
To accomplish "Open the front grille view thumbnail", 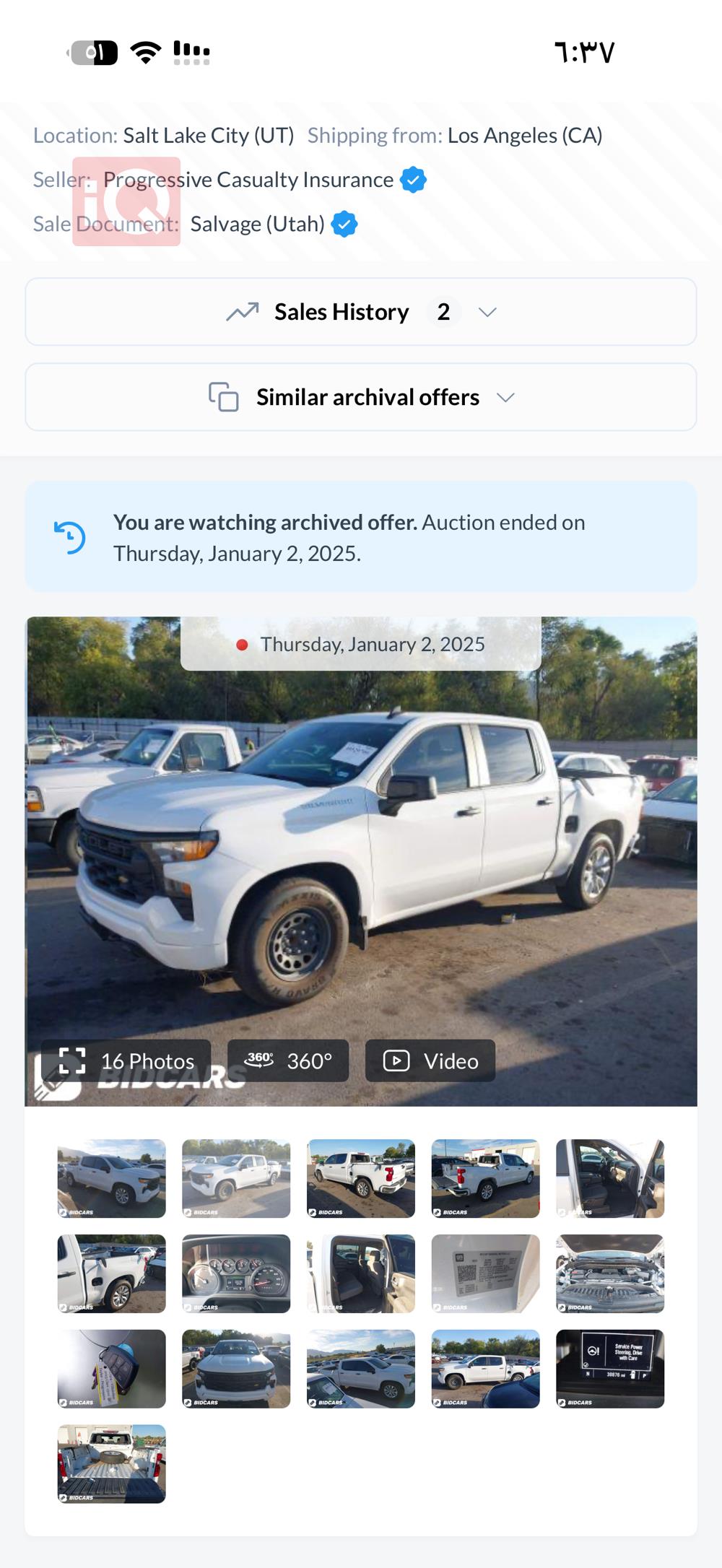I will click(x=236, y=1369).
